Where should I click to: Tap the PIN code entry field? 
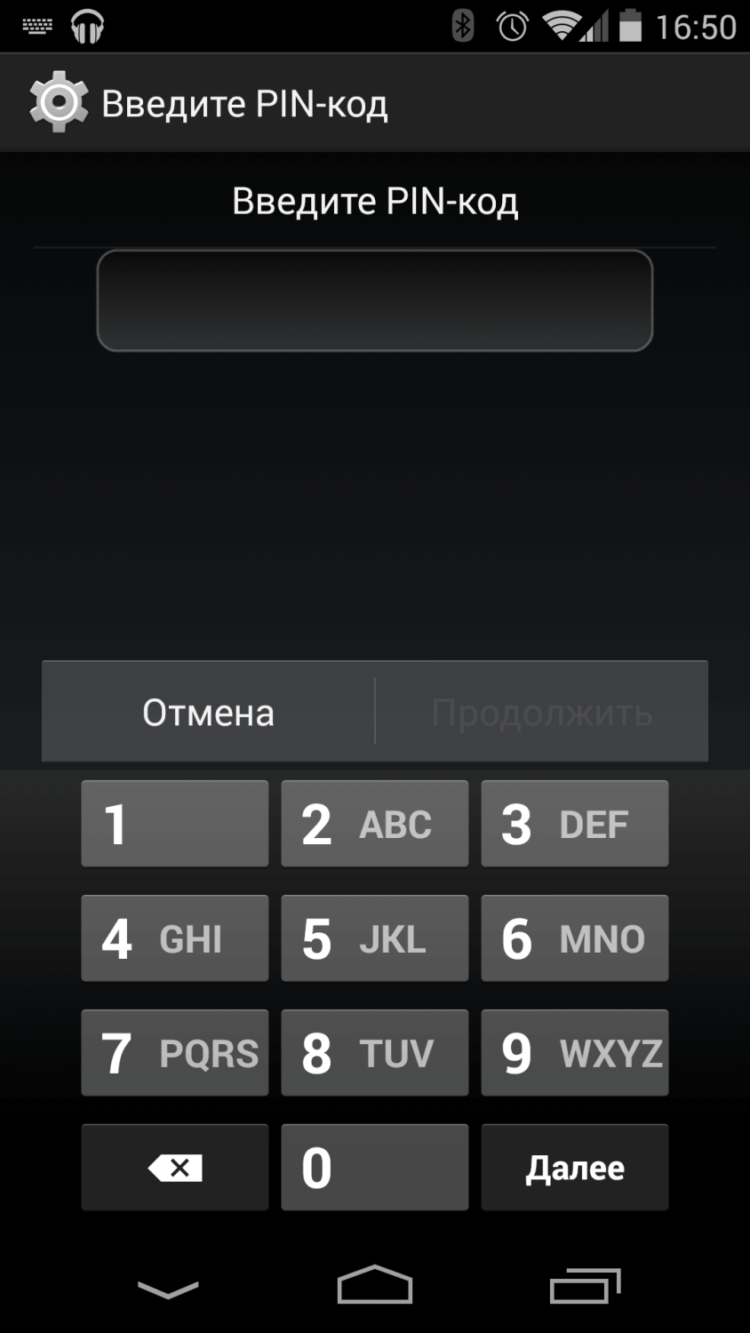(374, 301)
